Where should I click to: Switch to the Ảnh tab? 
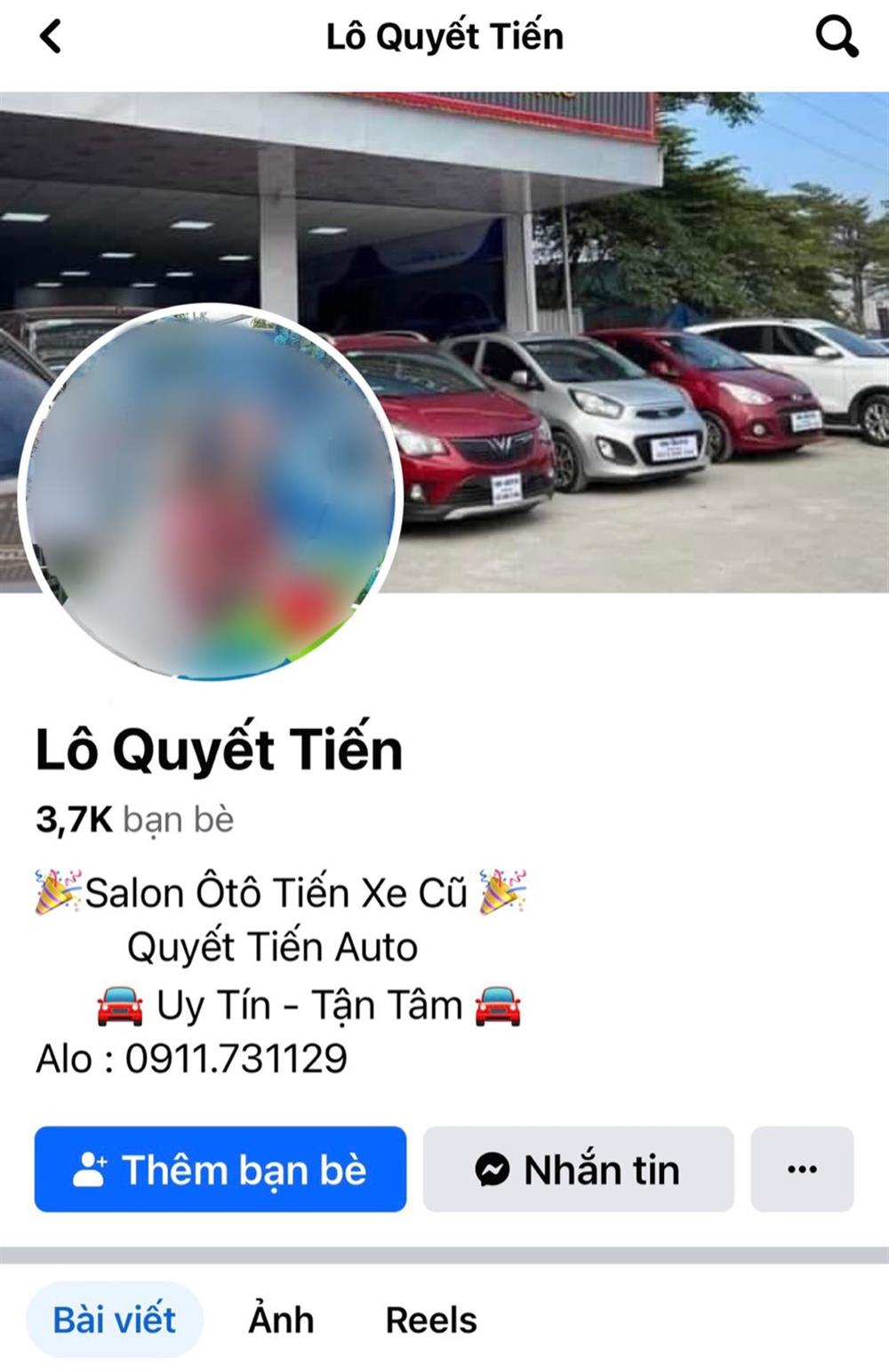(x=281, y=1320)
